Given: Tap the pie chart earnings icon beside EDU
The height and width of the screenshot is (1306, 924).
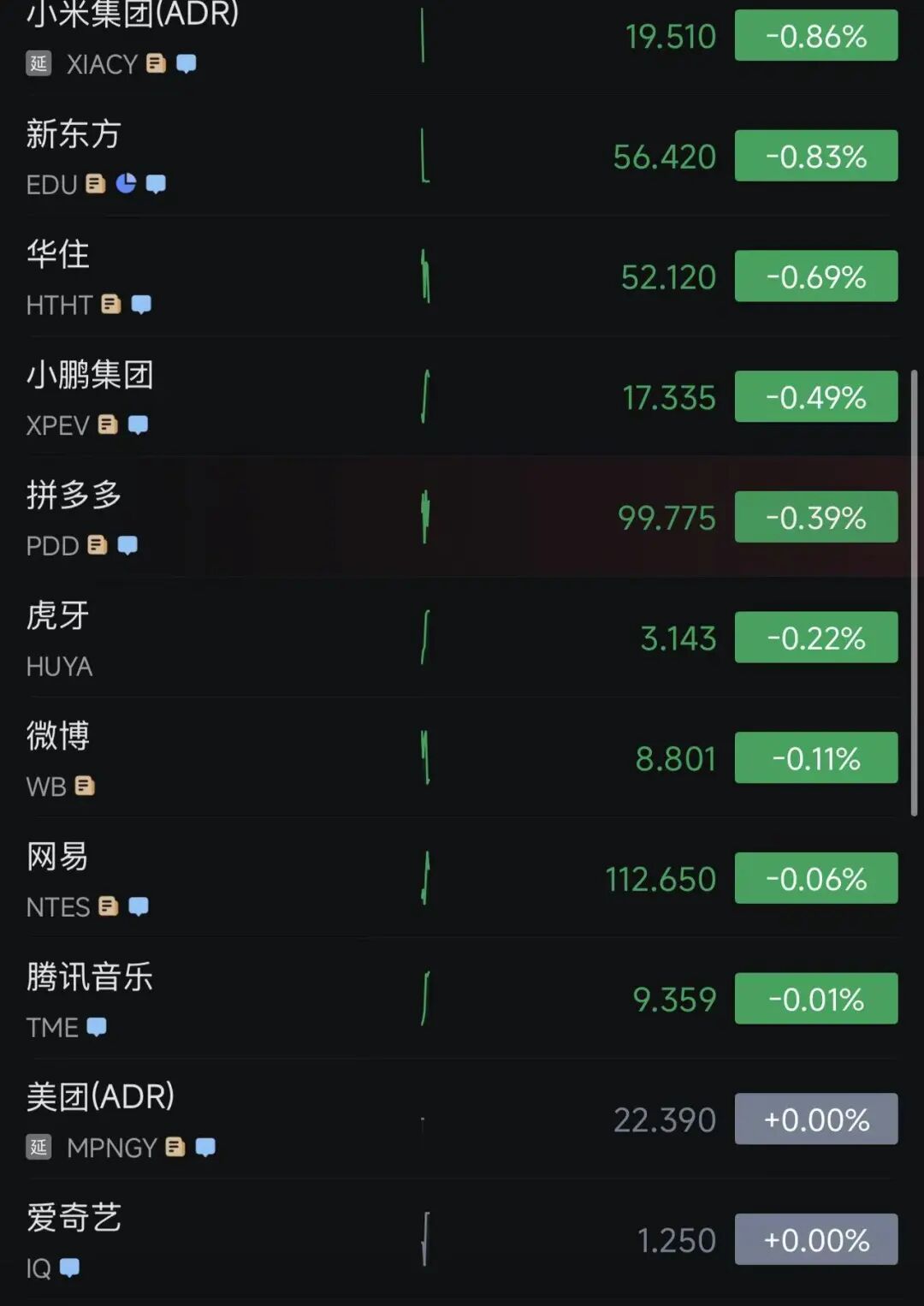Looking at the screenshot, I should (127, 183).
